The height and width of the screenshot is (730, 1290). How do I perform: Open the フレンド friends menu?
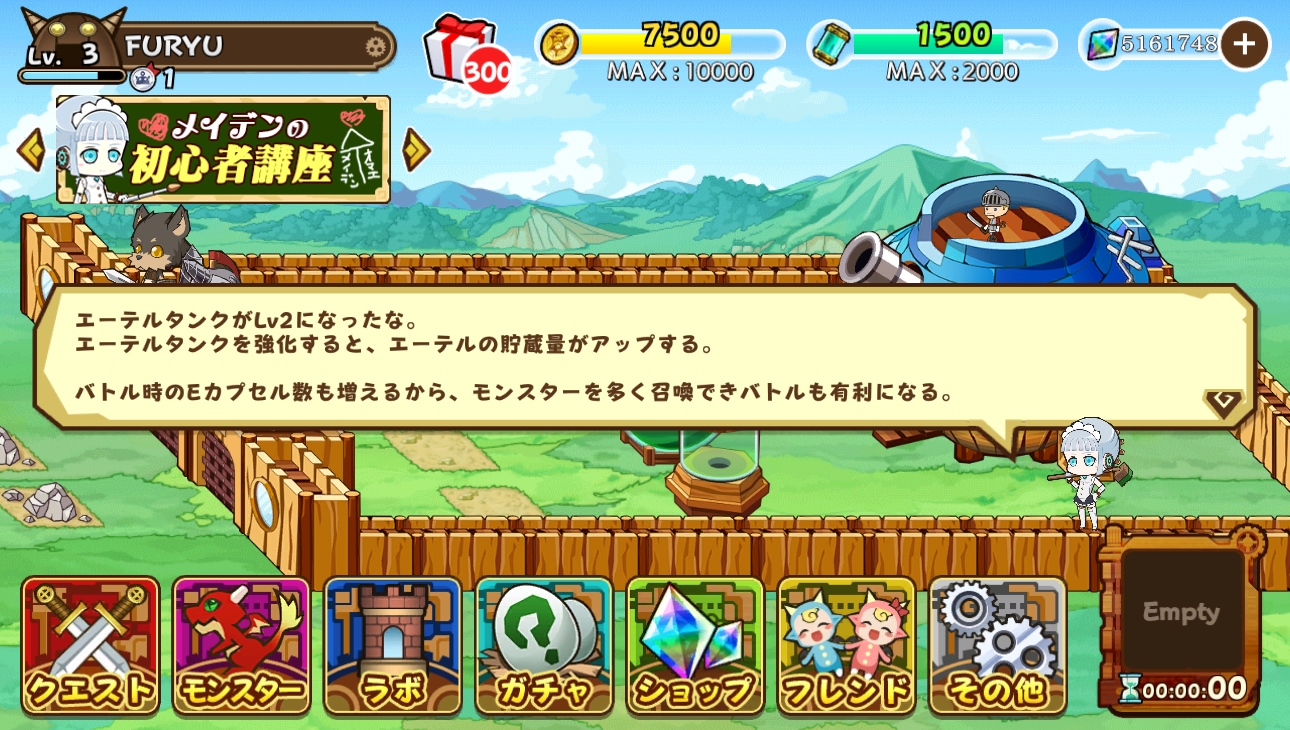(846, 646)
